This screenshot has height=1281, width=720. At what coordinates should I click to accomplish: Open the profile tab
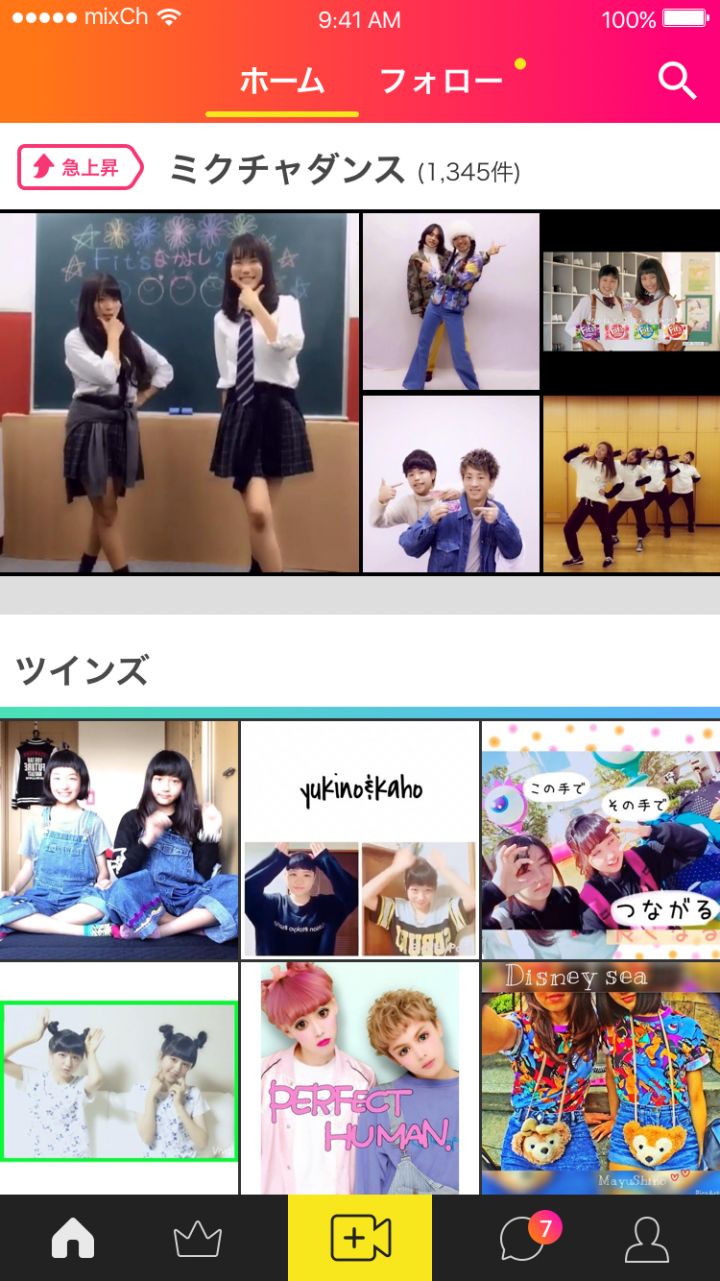647,1240
